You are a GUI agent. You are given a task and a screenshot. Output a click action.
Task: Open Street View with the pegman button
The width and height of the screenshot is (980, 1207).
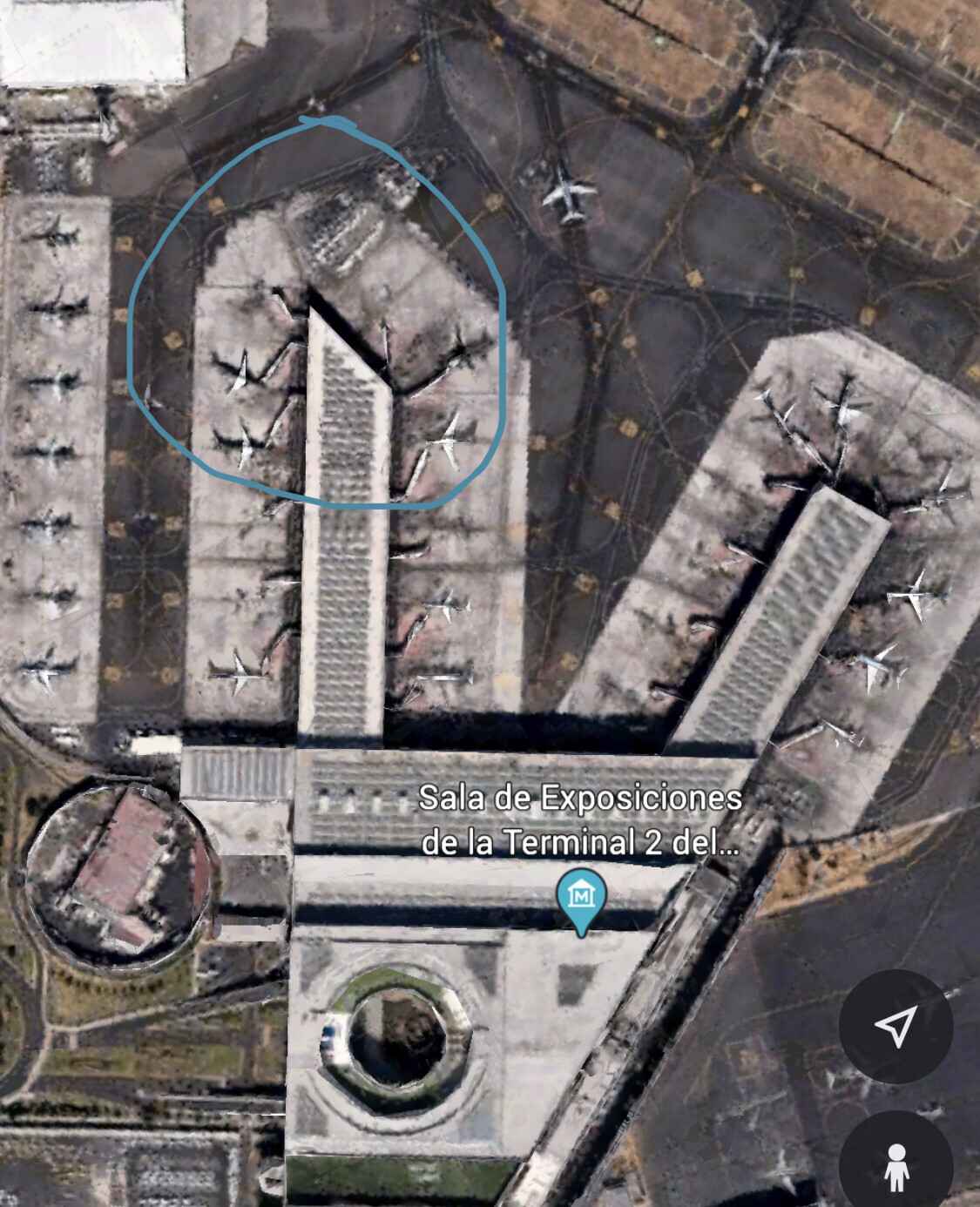896,1166
